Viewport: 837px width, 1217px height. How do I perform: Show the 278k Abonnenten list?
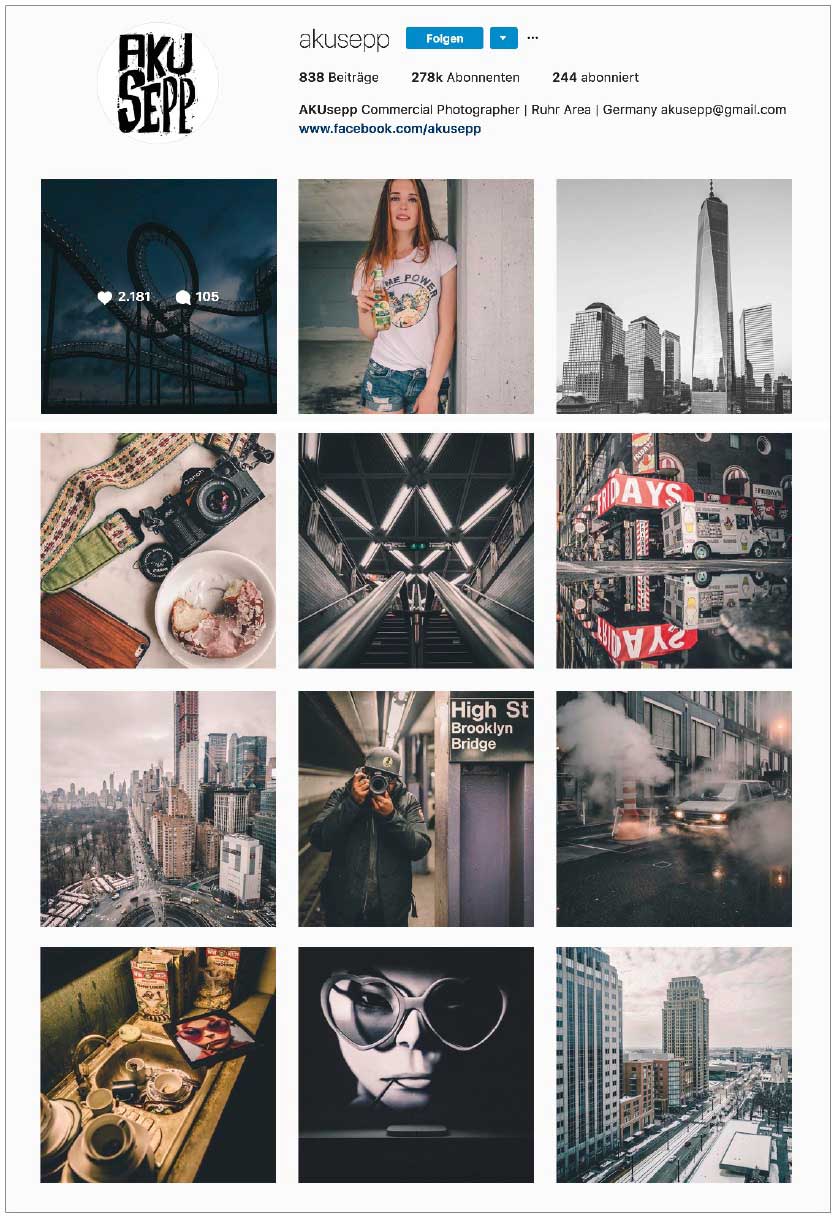pyautogui.click(x=465, y=77)
